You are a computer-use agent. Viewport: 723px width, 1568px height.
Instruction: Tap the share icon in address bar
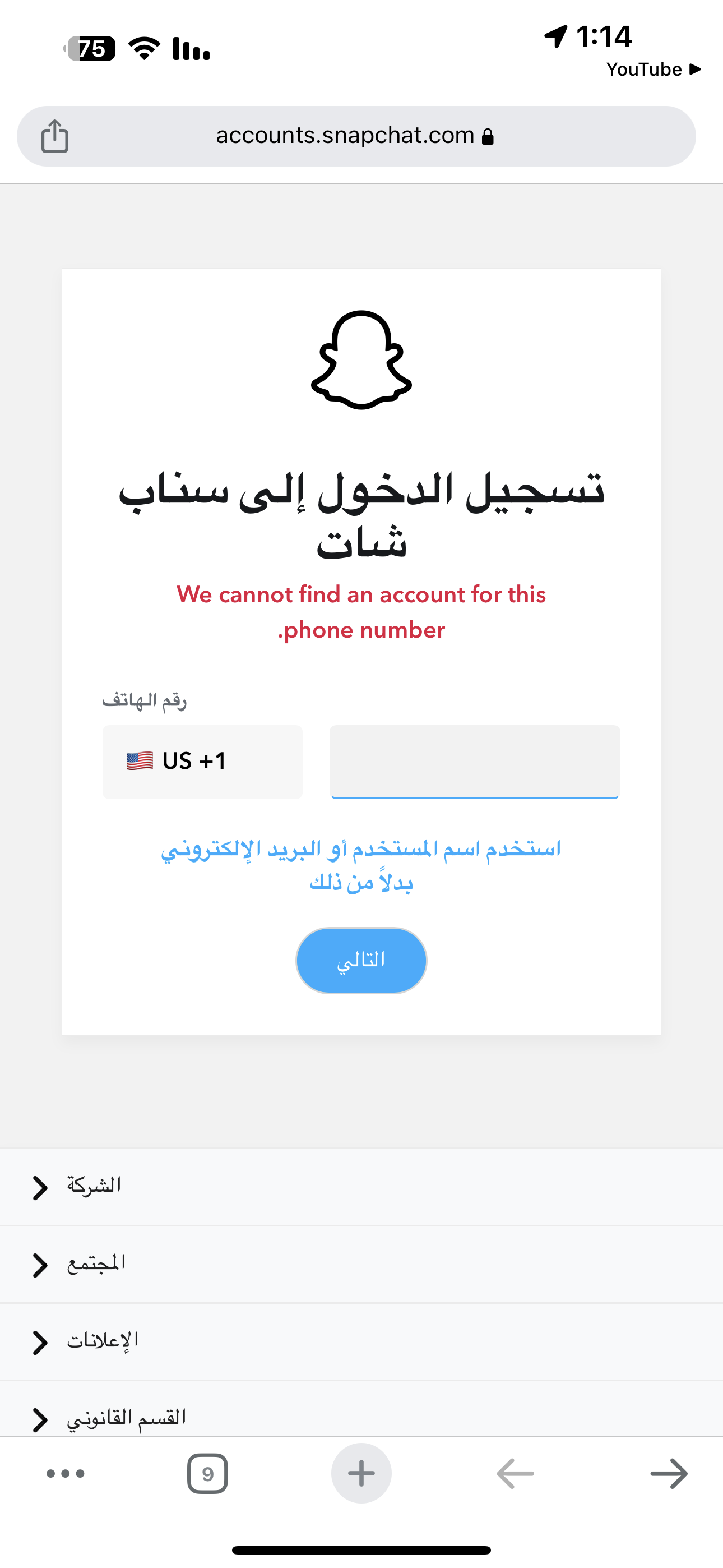(55, 136)
